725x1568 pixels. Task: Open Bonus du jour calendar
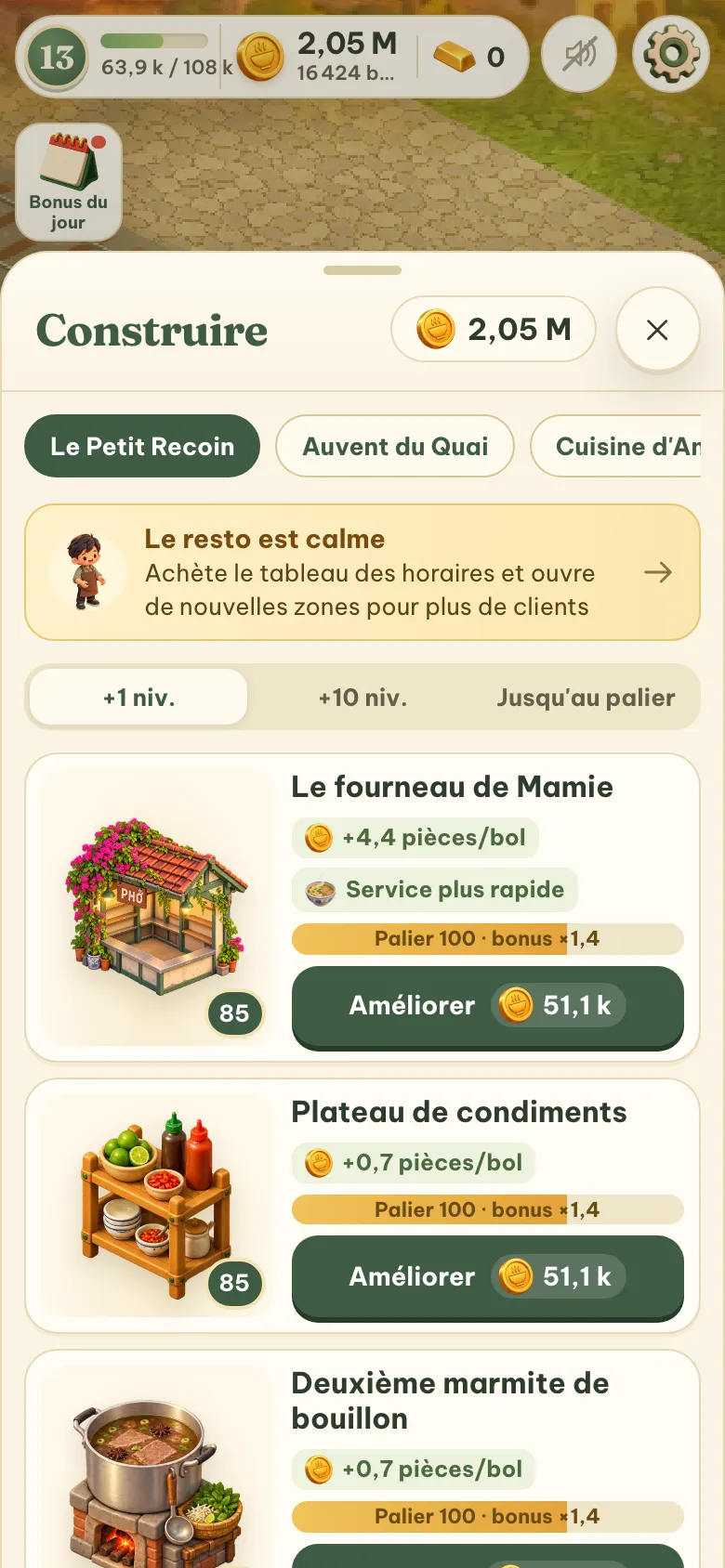69,182
